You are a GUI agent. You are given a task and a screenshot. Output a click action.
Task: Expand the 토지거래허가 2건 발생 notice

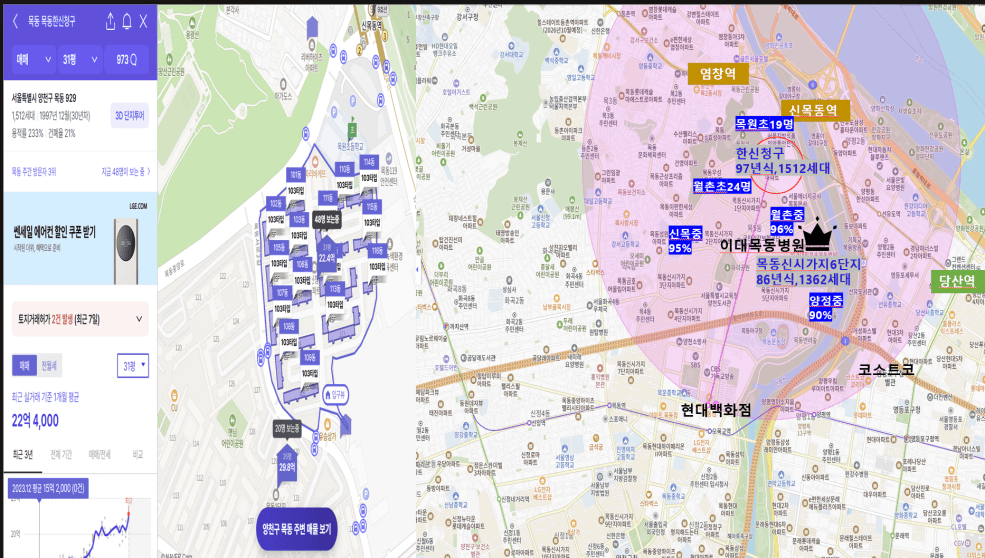click(80, 319)
